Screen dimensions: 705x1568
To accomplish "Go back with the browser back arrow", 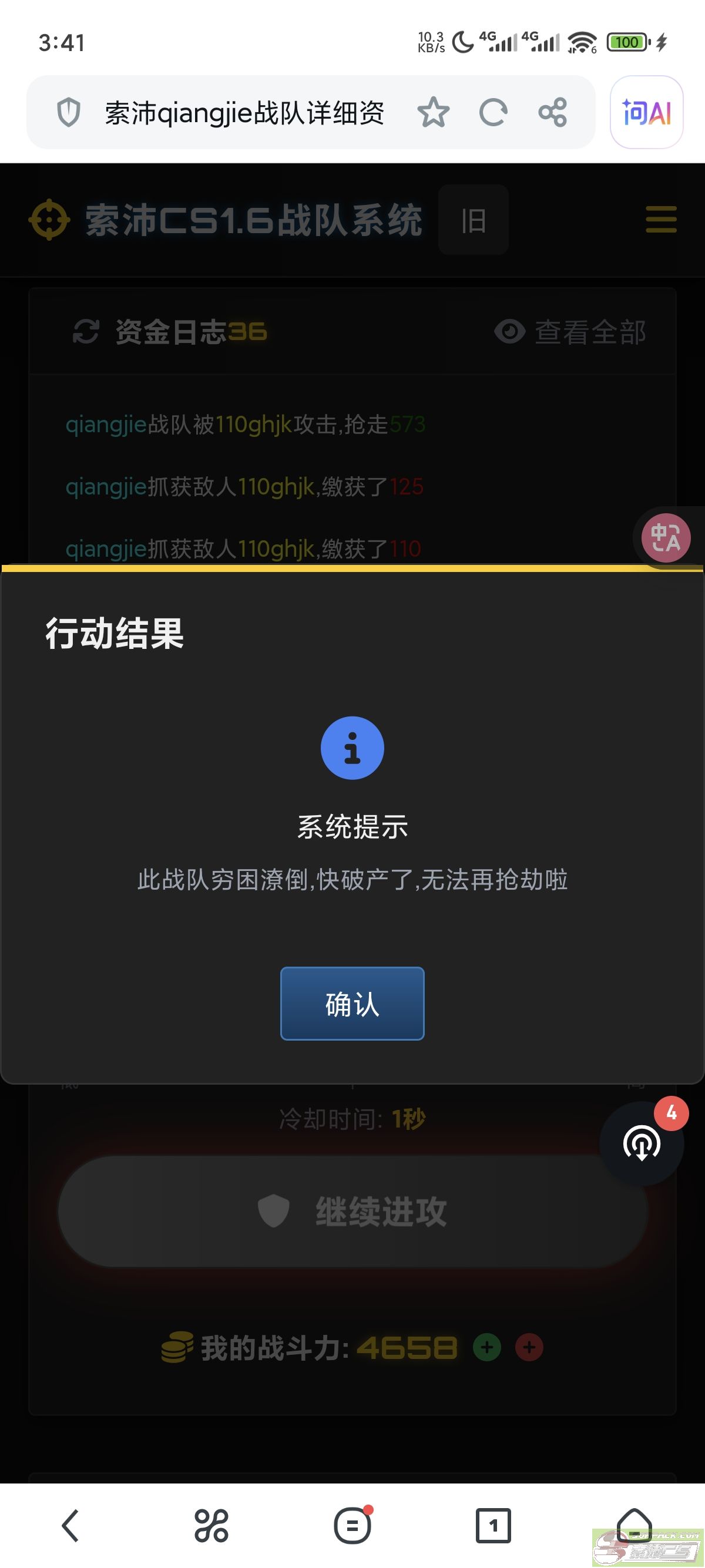I will [70, 1525].
